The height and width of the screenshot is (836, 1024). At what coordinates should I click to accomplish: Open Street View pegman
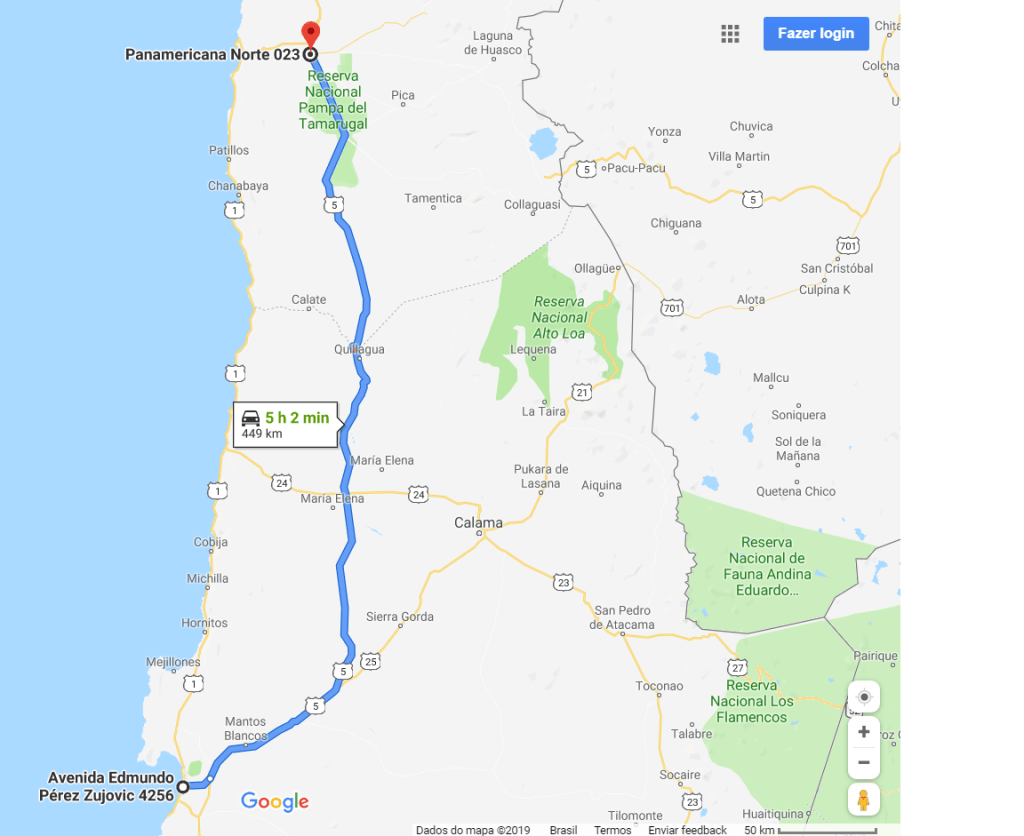click(x=864, y=800)
